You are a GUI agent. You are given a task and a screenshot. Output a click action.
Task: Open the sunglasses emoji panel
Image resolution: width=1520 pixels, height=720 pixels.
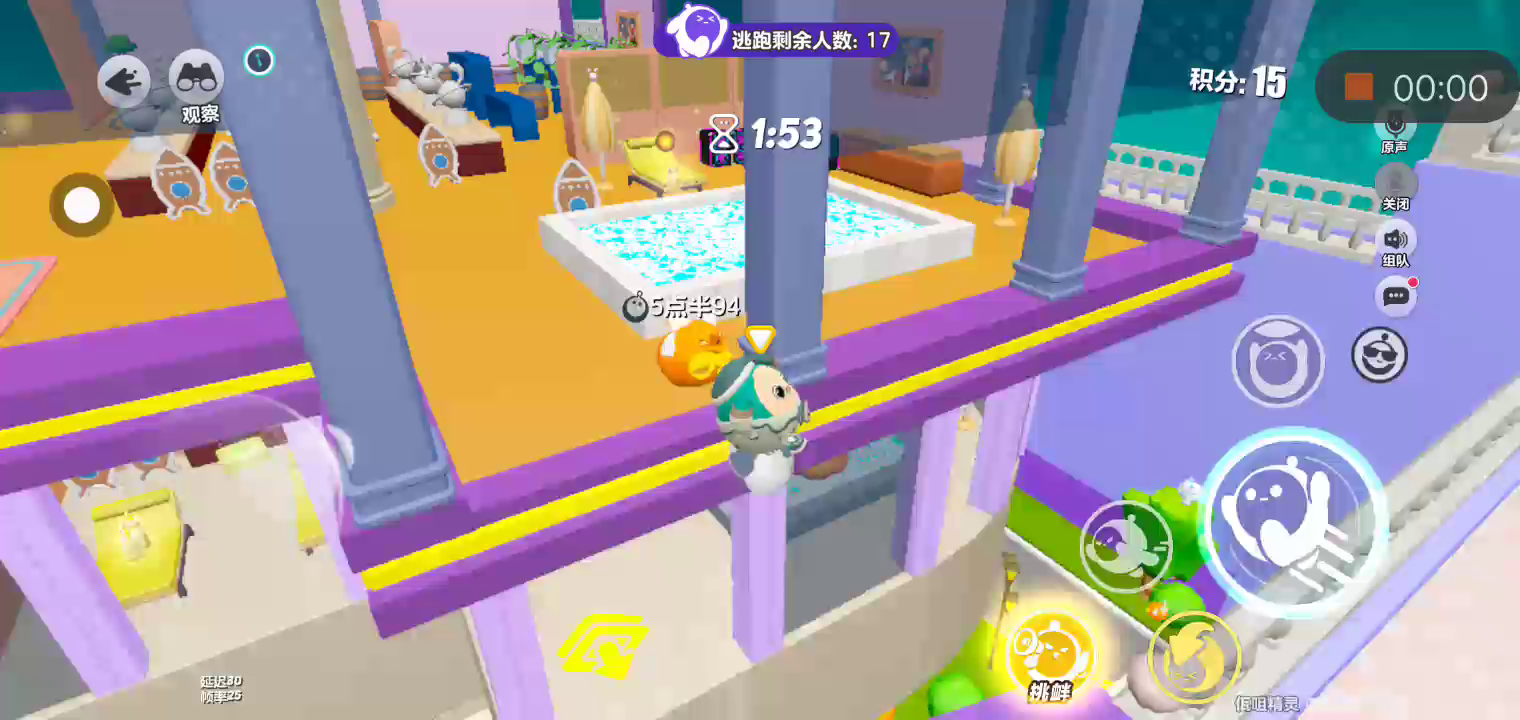coord(1380,354)
